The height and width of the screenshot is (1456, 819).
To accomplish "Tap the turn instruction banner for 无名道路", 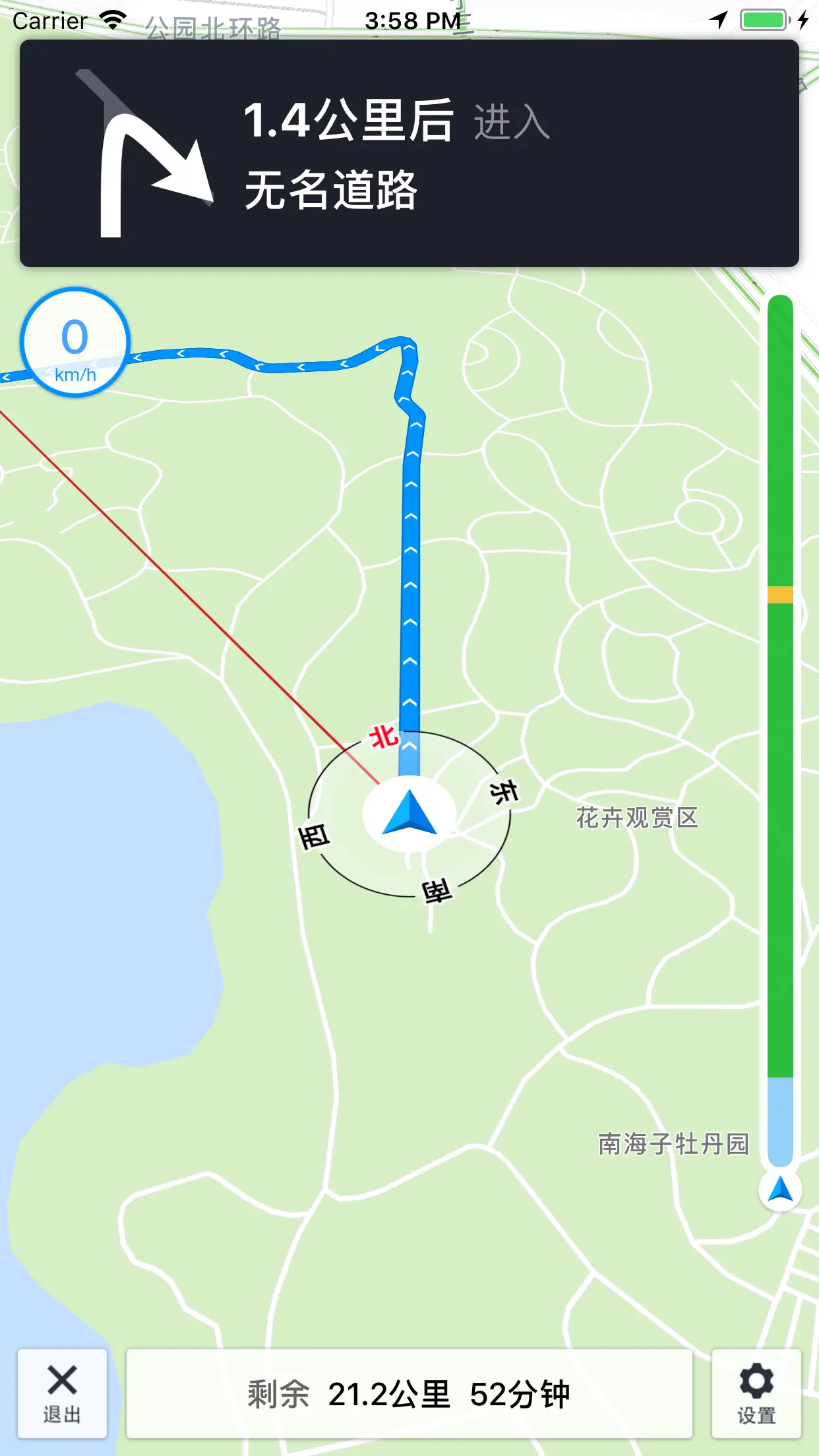I will pyautogui.click(x=409, y=154).
